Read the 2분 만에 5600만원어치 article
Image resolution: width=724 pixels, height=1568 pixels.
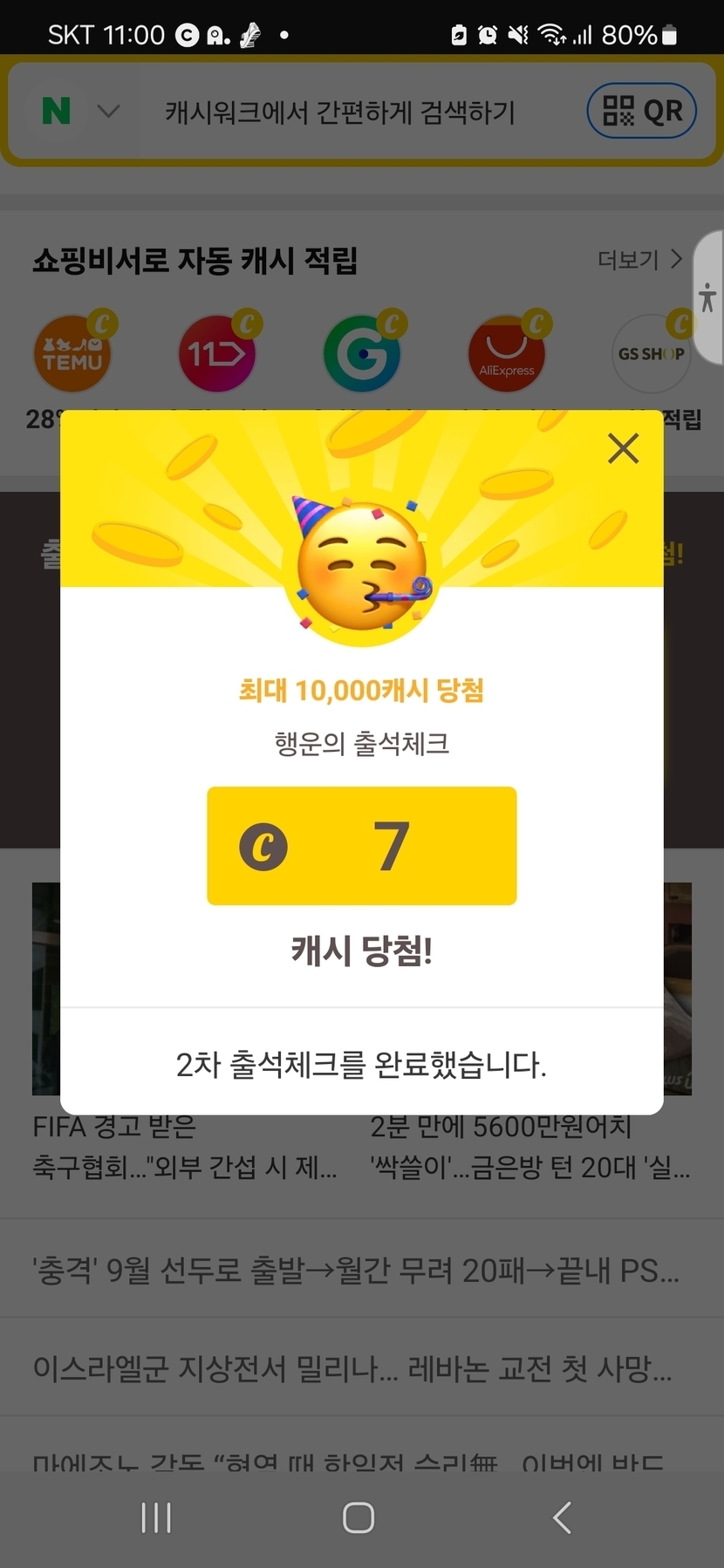[529, 1147]
